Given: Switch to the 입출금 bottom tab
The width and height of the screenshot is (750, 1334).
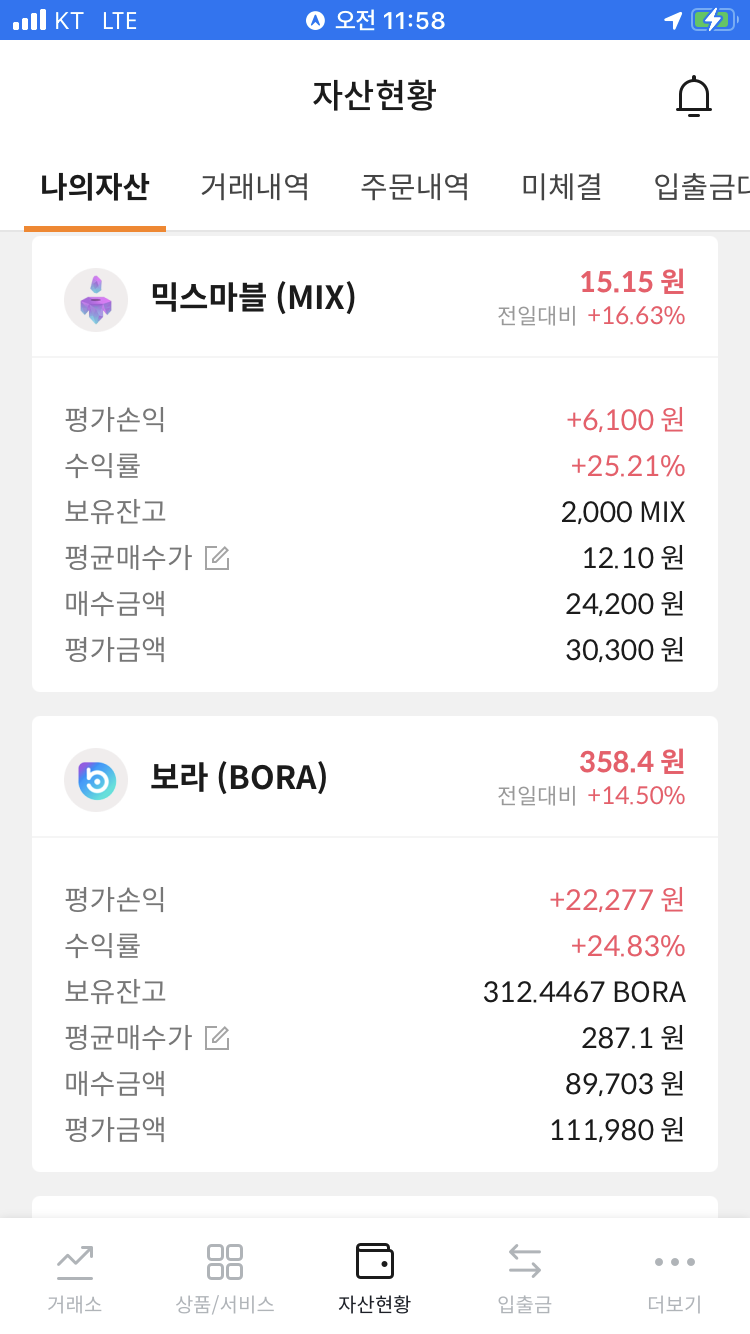Looking at the screenshot, I should pyautogui.click(x=524, y=1277).
